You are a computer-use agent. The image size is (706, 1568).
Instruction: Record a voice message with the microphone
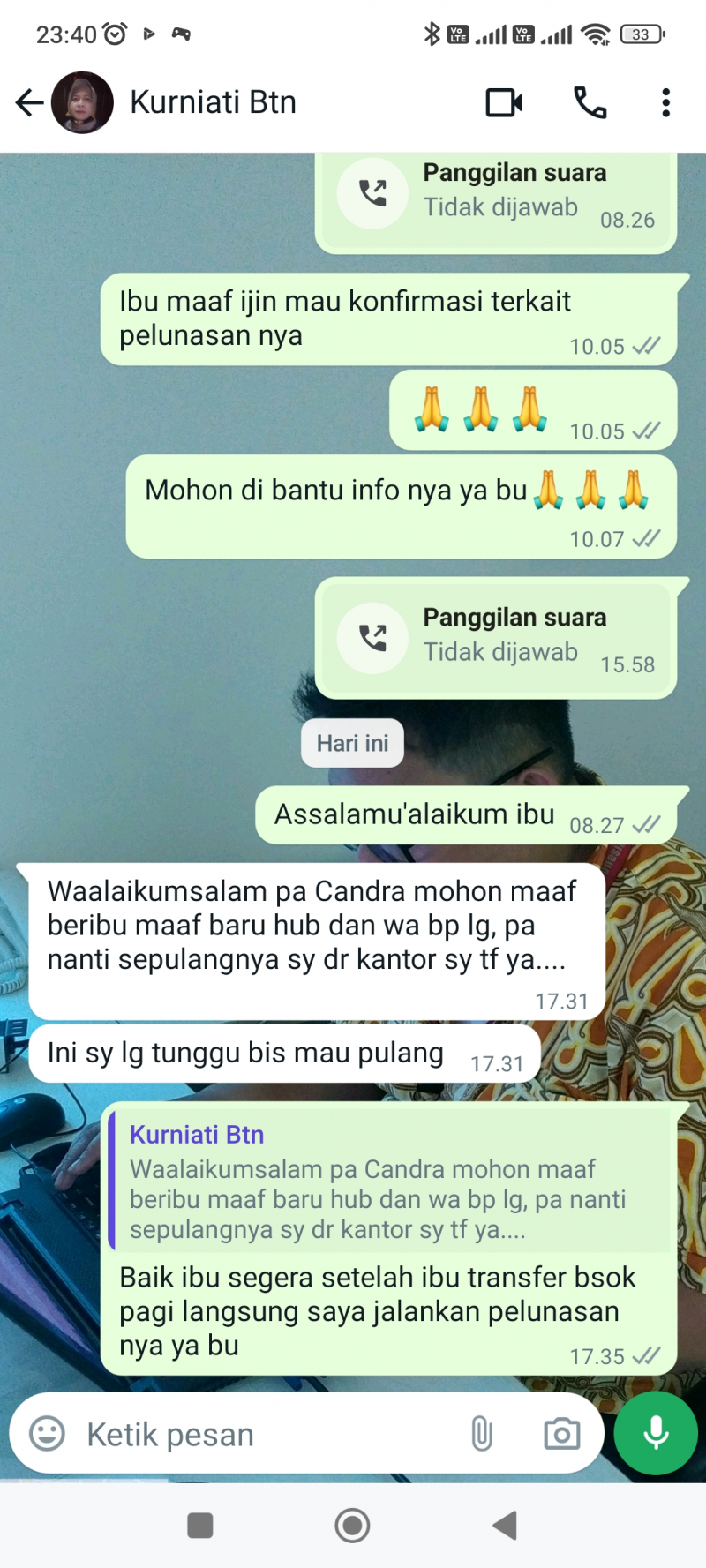click(656, 1433)
